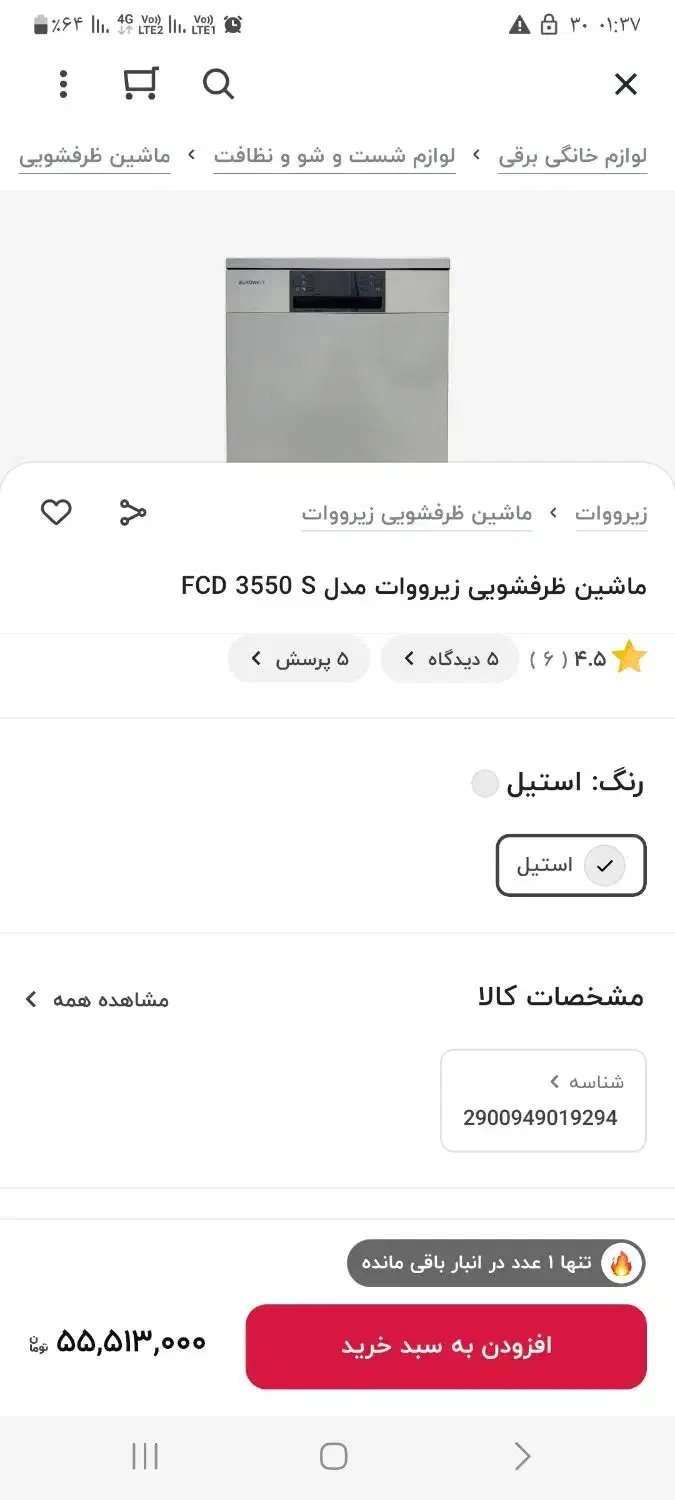Open the three-dot overflow menu

(x=63, y=84)
